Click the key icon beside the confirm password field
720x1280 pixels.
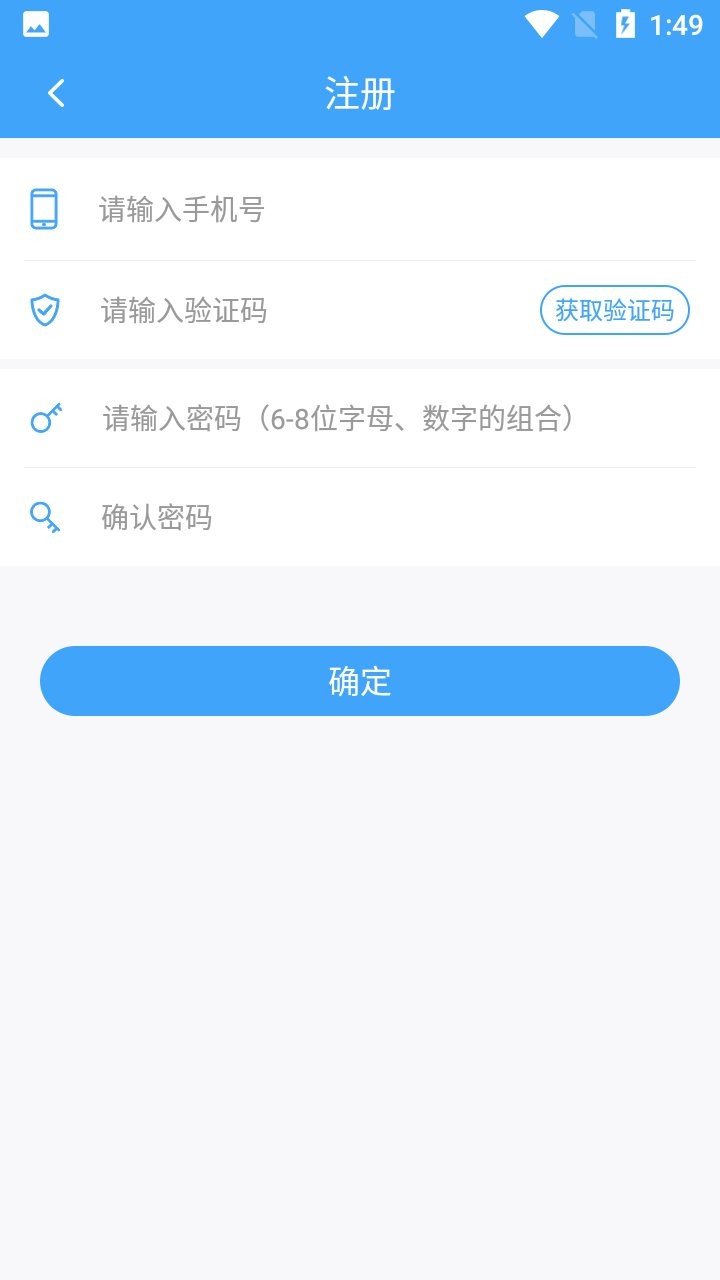click(x=44, y=516)
